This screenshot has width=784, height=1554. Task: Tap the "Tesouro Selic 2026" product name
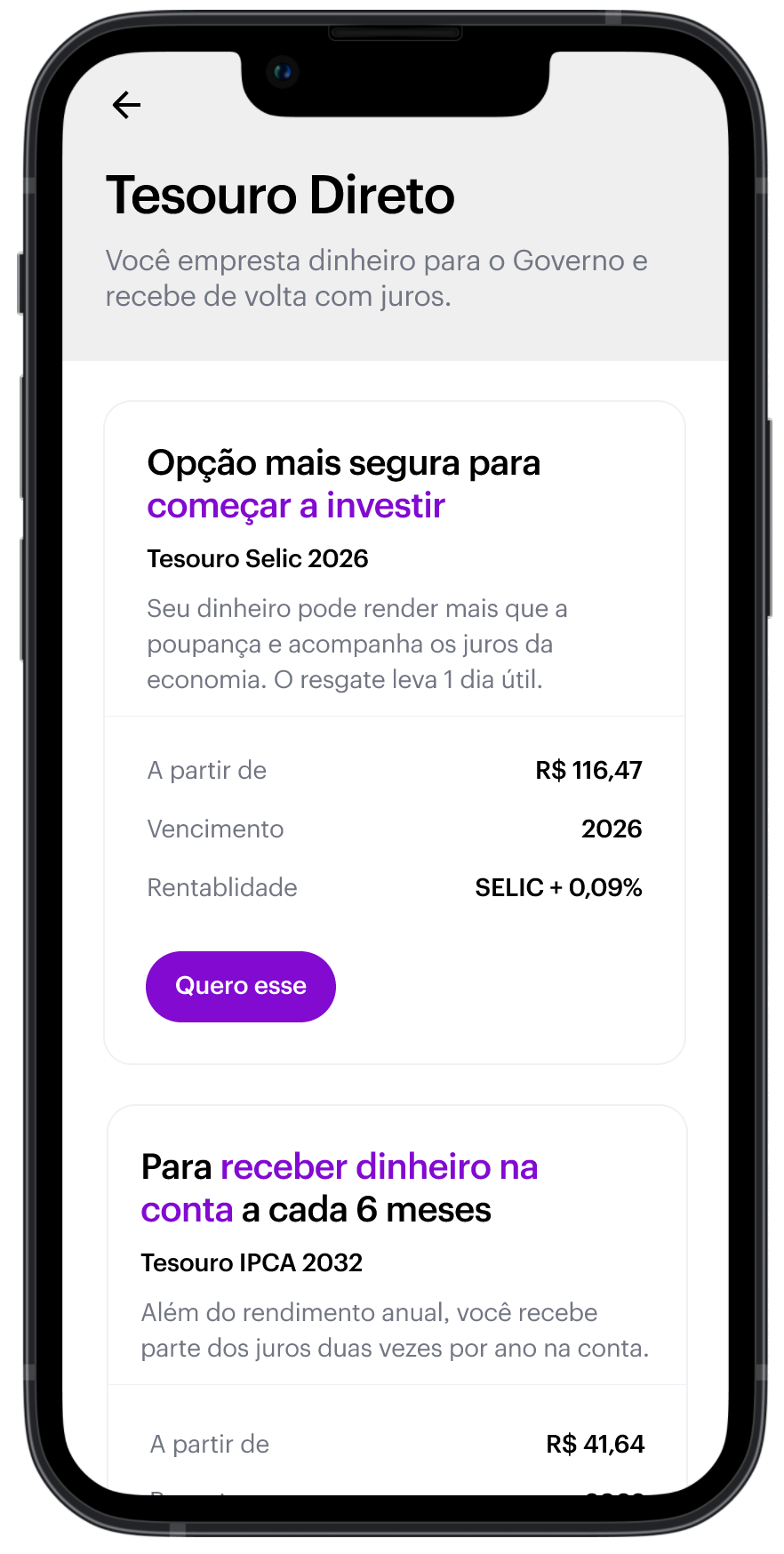click(x=257, y=558)
